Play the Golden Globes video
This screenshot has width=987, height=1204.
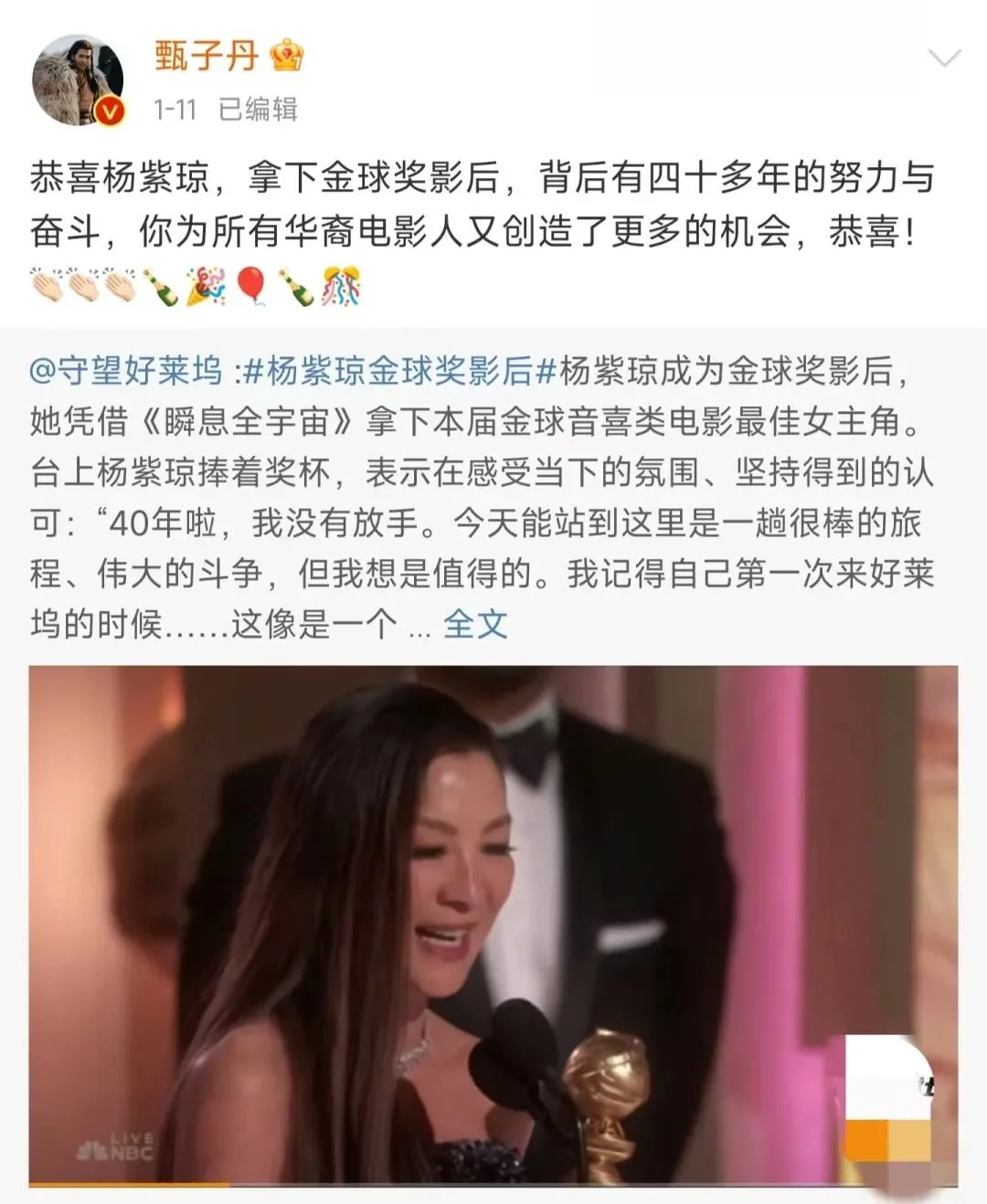click(493, 924)
